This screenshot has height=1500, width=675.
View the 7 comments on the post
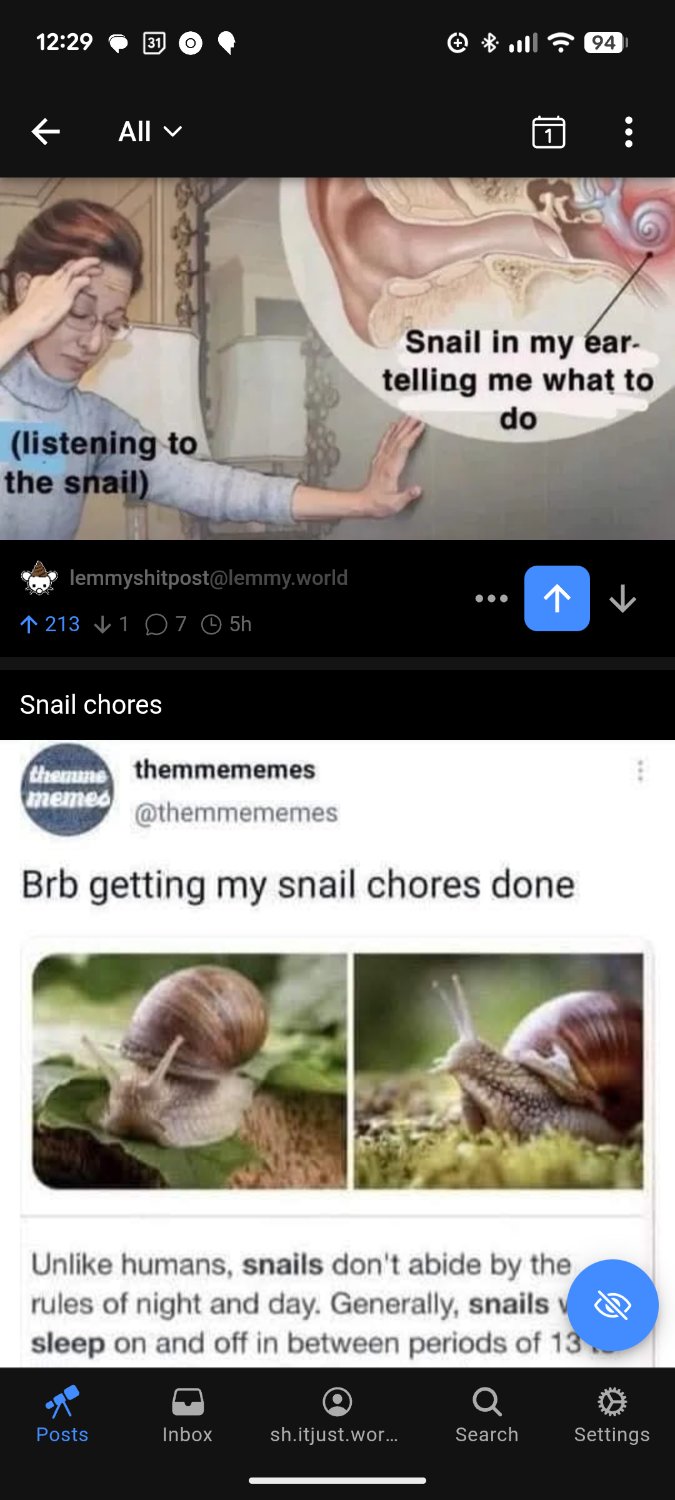coord(167,624)
